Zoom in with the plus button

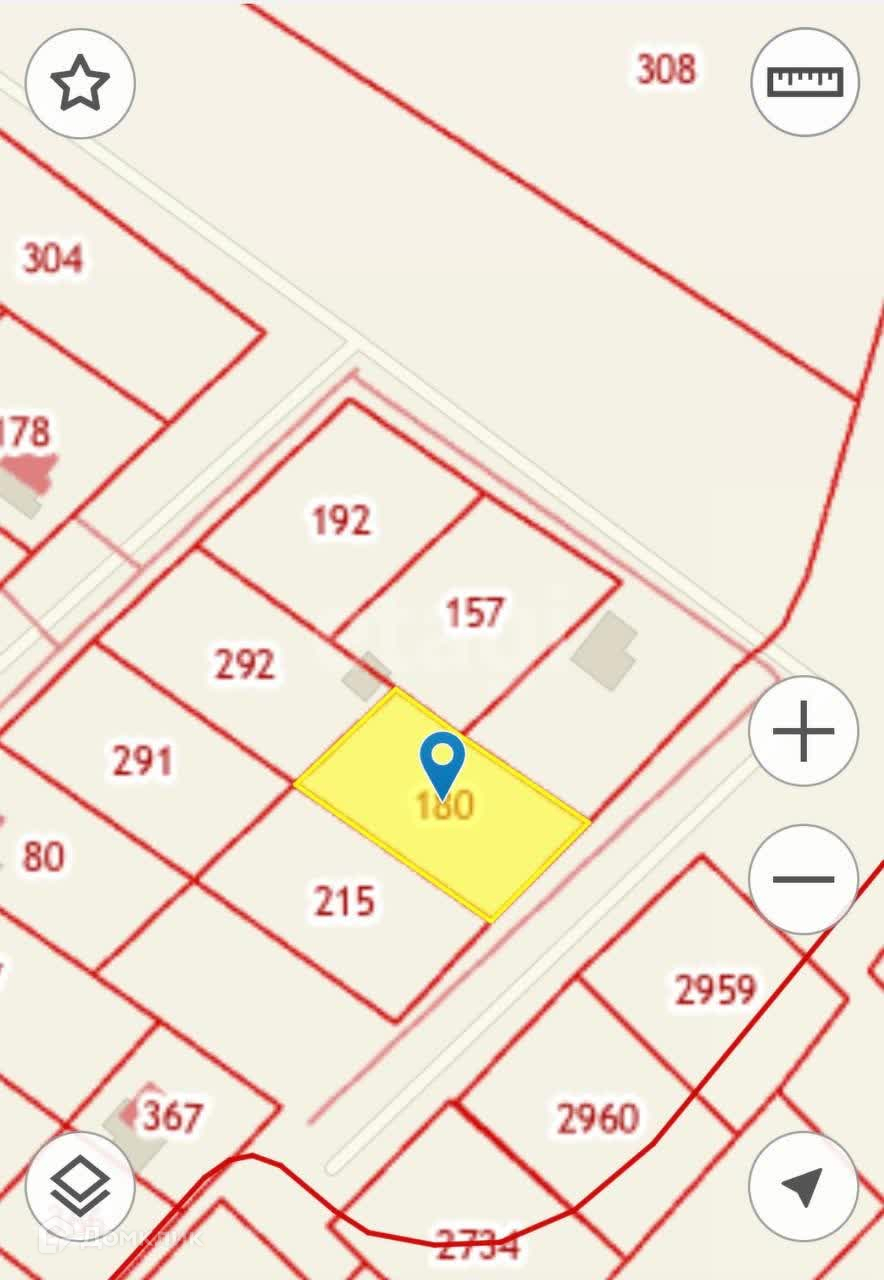tap(803, 731)
